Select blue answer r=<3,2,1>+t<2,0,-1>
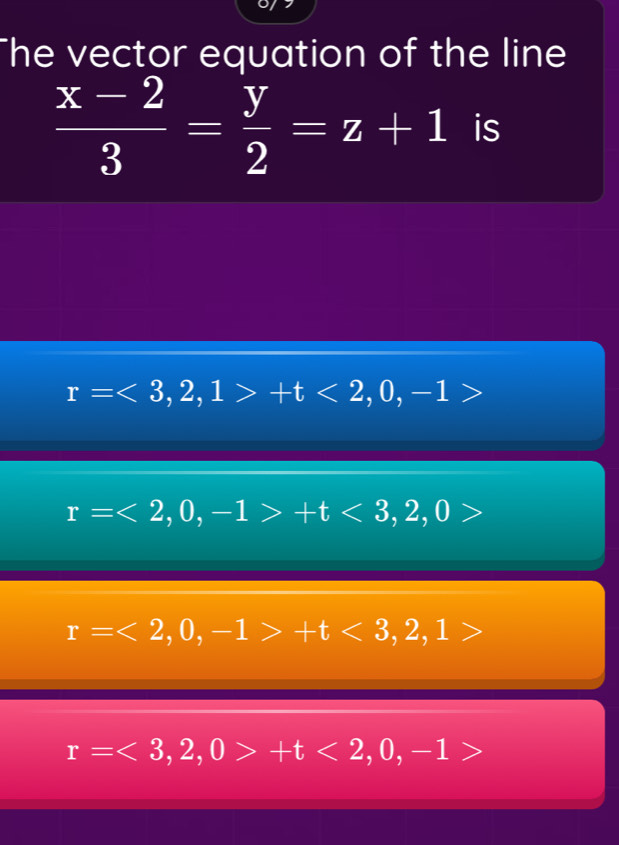Screen dimensions: 619x845 pos(300,393)
